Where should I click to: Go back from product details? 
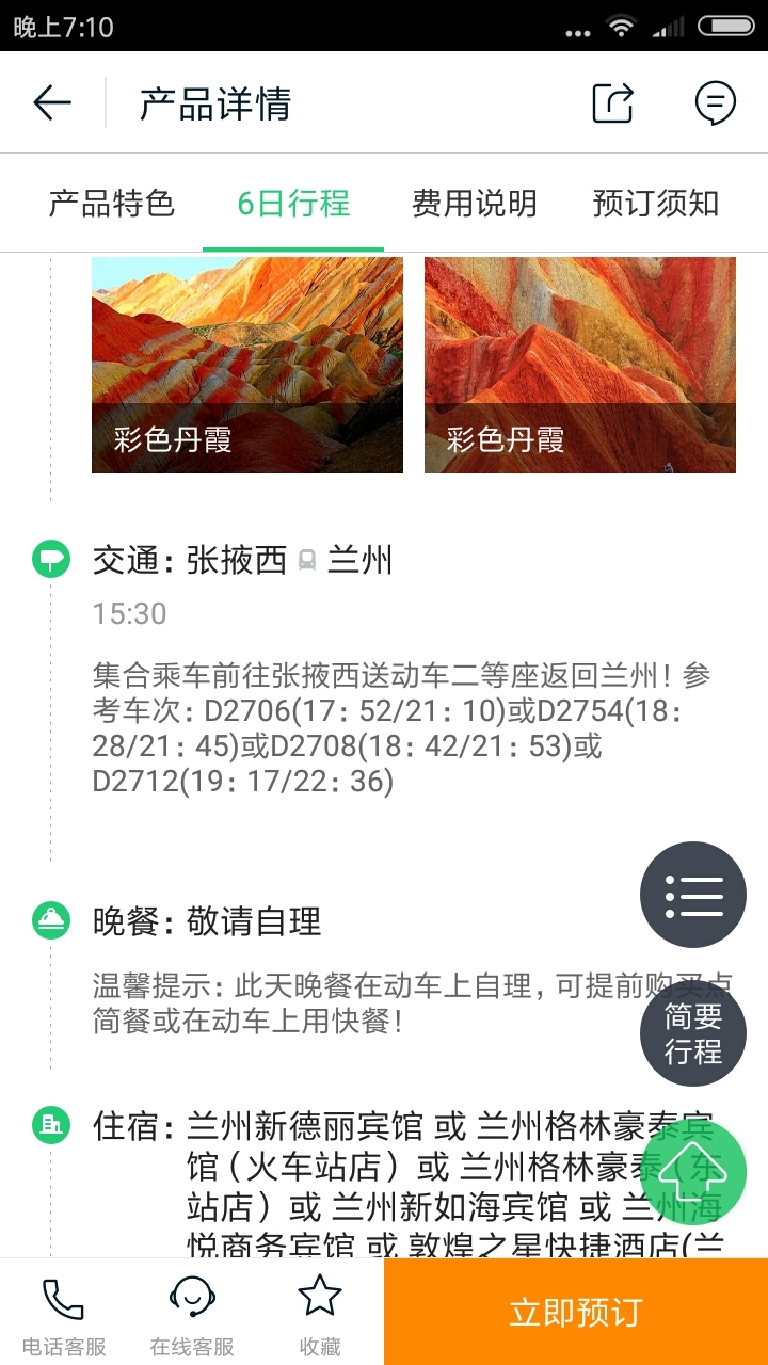point(52,103)
